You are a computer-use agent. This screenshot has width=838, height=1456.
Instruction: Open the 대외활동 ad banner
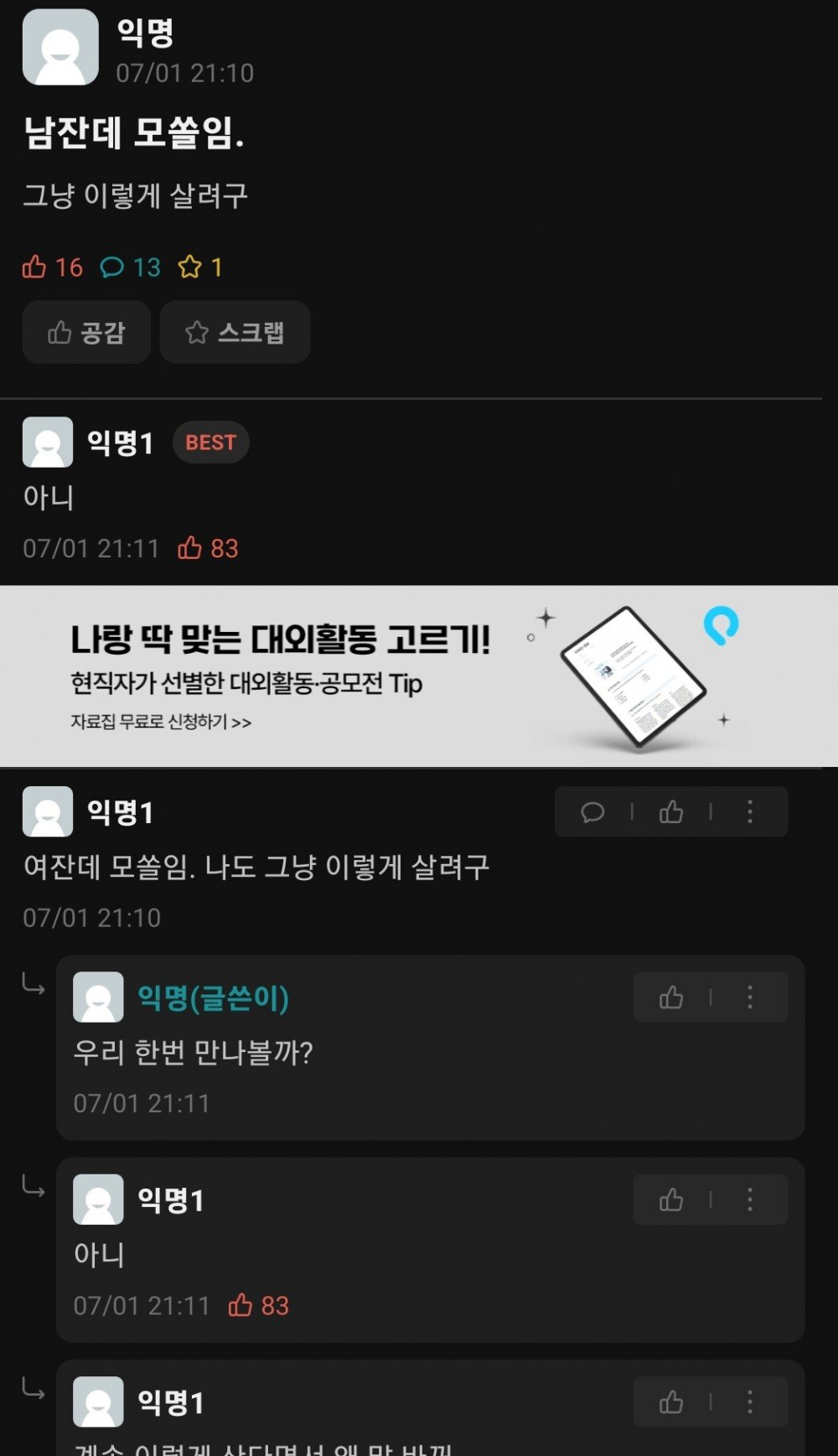[419, 676]
